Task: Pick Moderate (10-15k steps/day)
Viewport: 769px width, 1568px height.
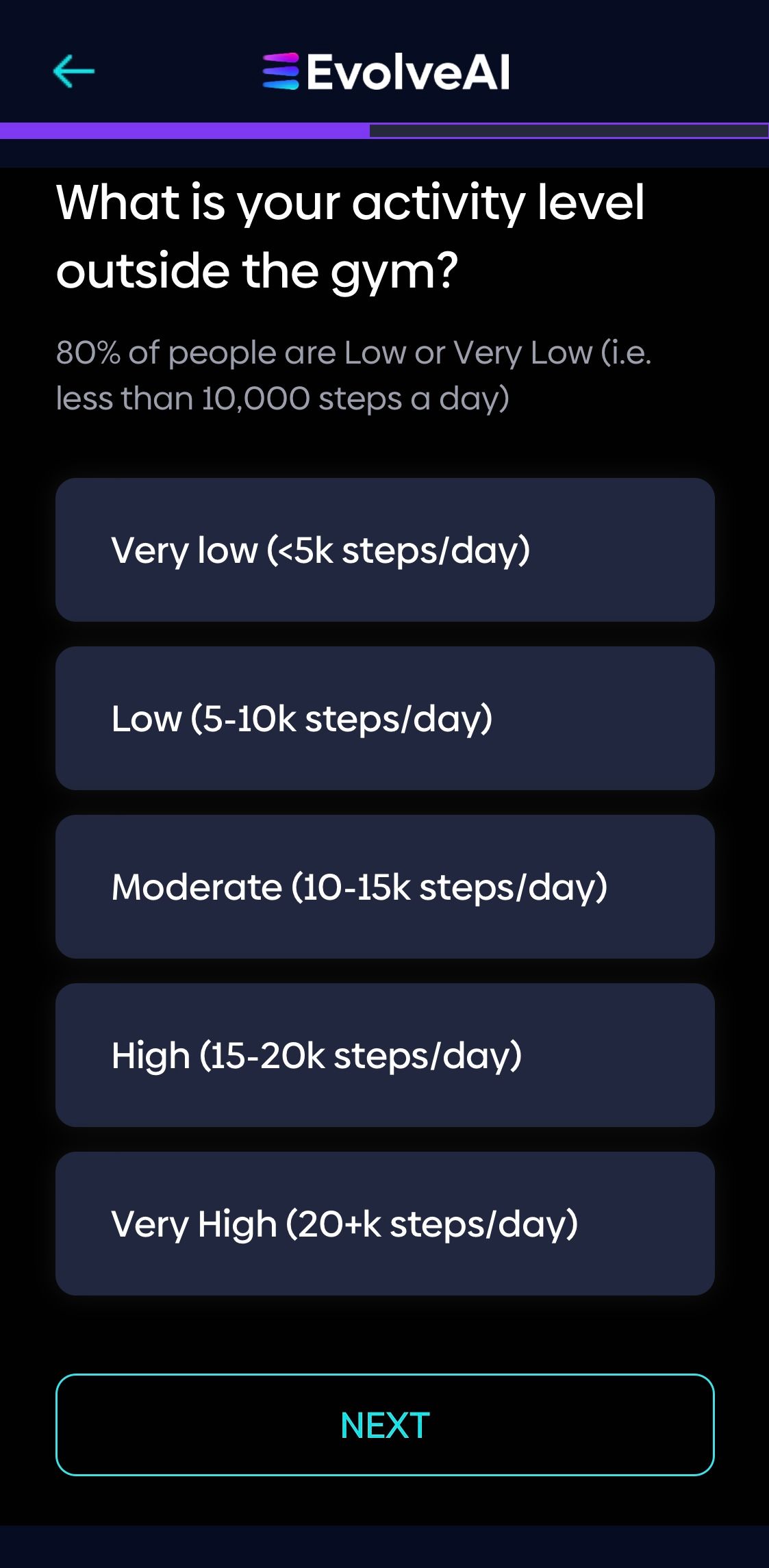Action: click(x=384, y=886)
